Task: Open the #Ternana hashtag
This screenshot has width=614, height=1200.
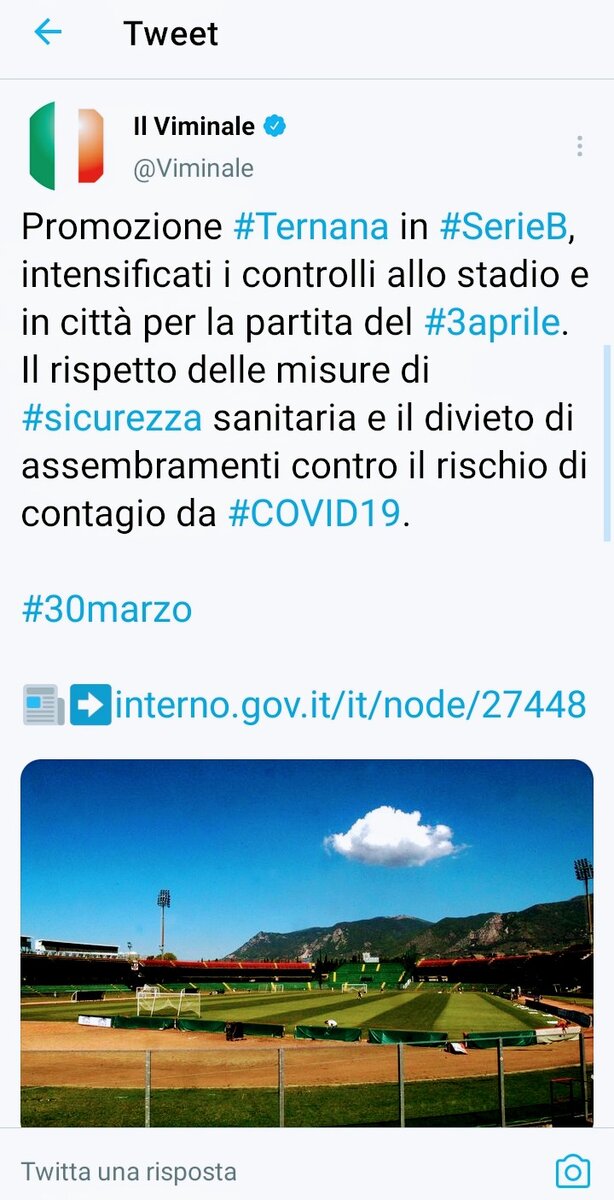Action: coord(310,227)
